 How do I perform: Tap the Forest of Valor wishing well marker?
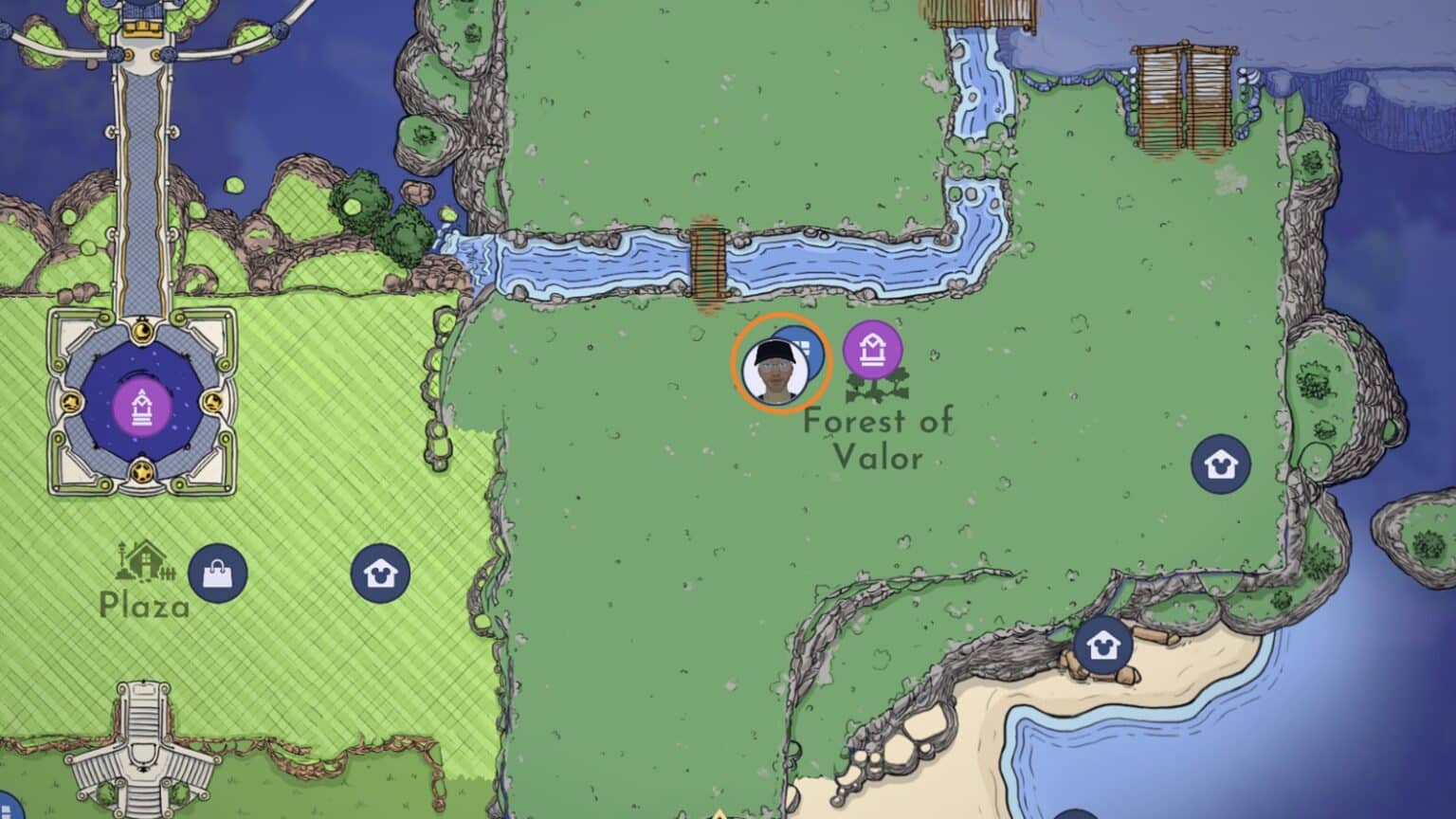pos(872,350)
